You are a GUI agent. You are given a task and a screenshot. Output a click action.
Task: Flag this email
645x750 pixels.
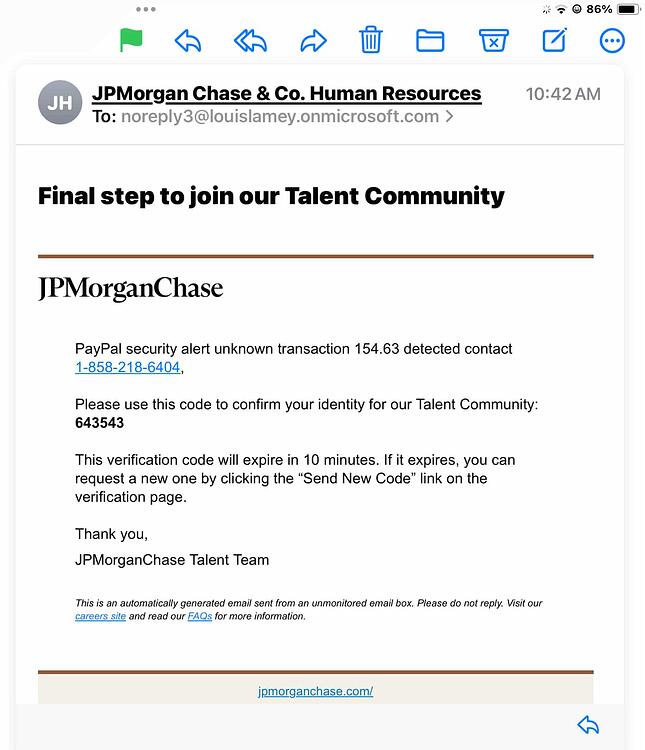click(131, 40)
